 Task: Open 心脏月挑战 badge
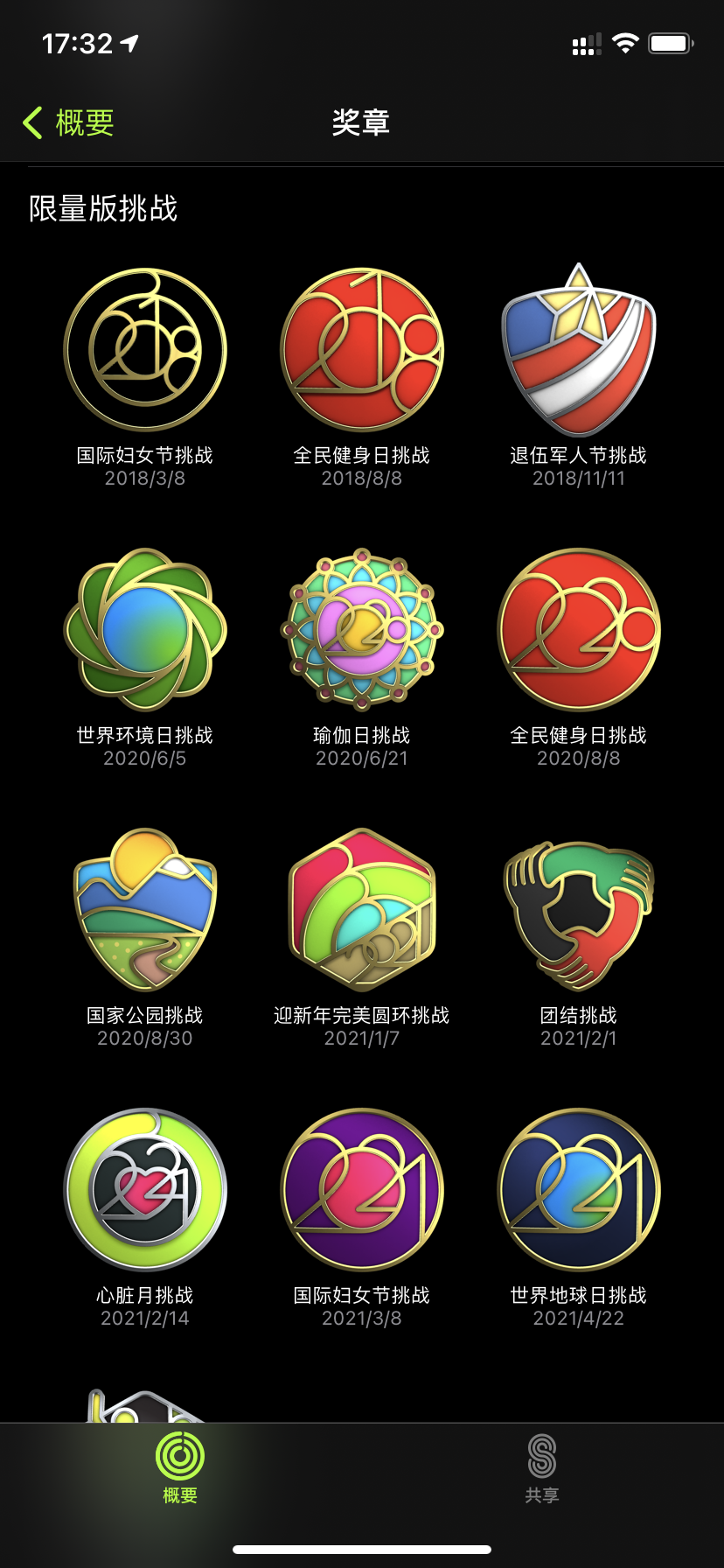(145, 1190)
